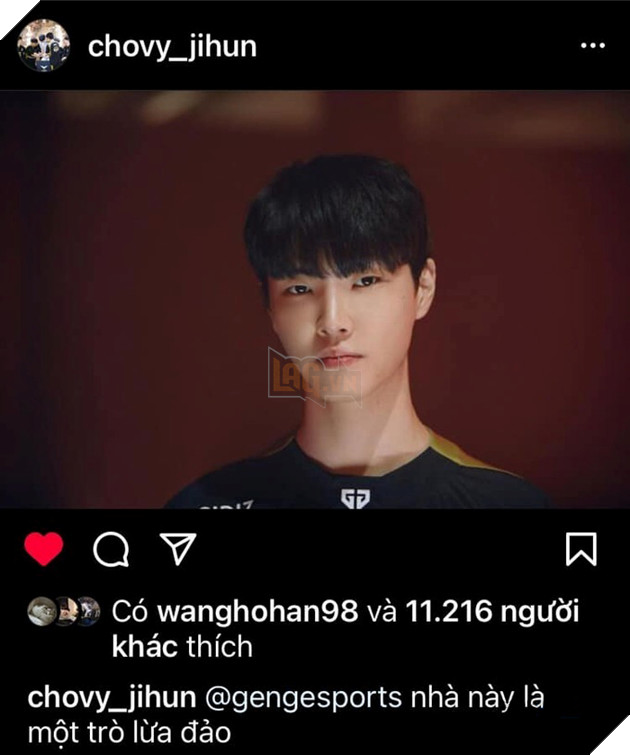Share the post with the paper plane icon
Image resolution: width=630 pixels, height=755 pixels.
point(176,548)
